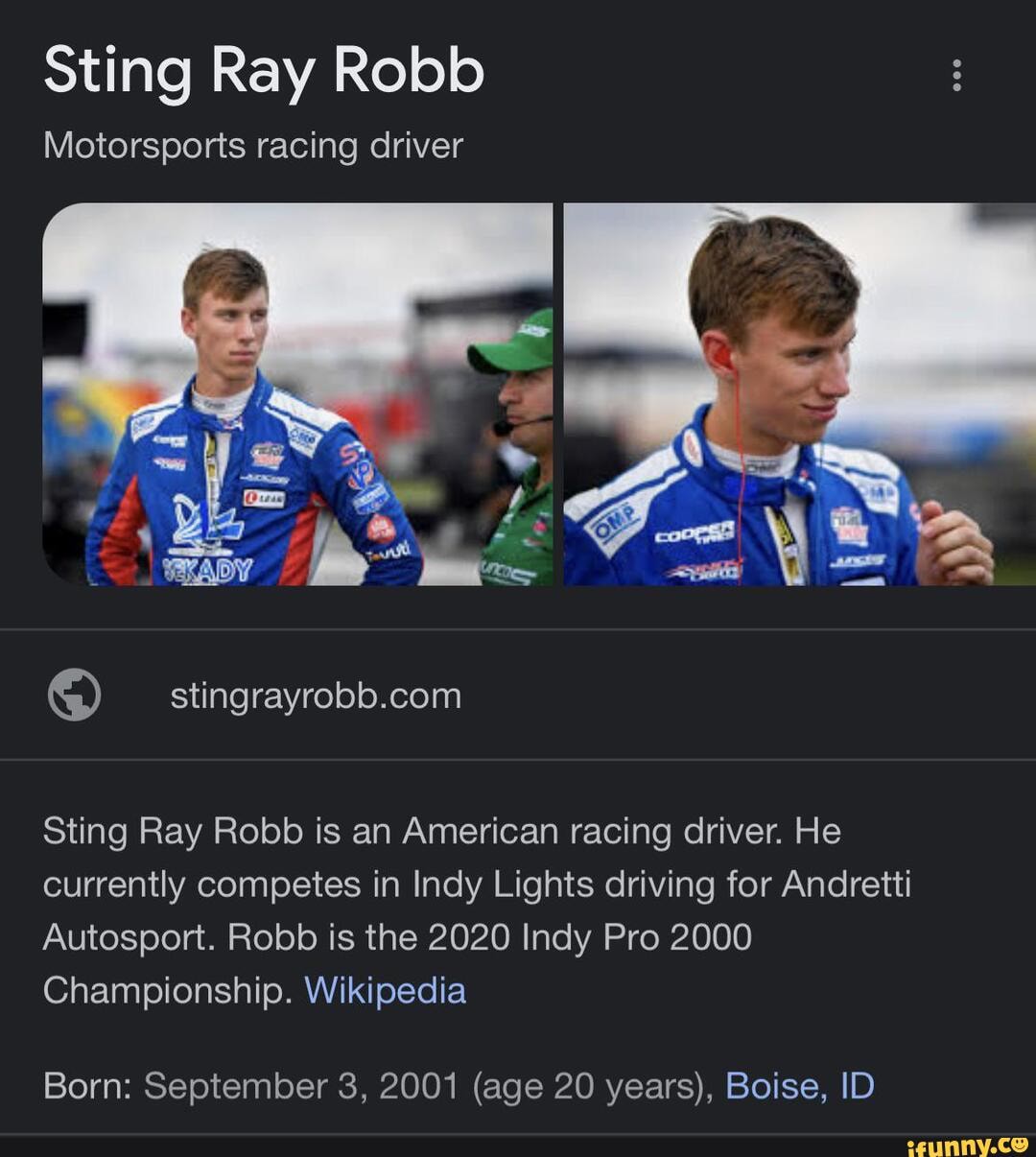Click the divider below the website row
The width and height of the screenshot is (1036, 1157).
click(x=518, y=761)
